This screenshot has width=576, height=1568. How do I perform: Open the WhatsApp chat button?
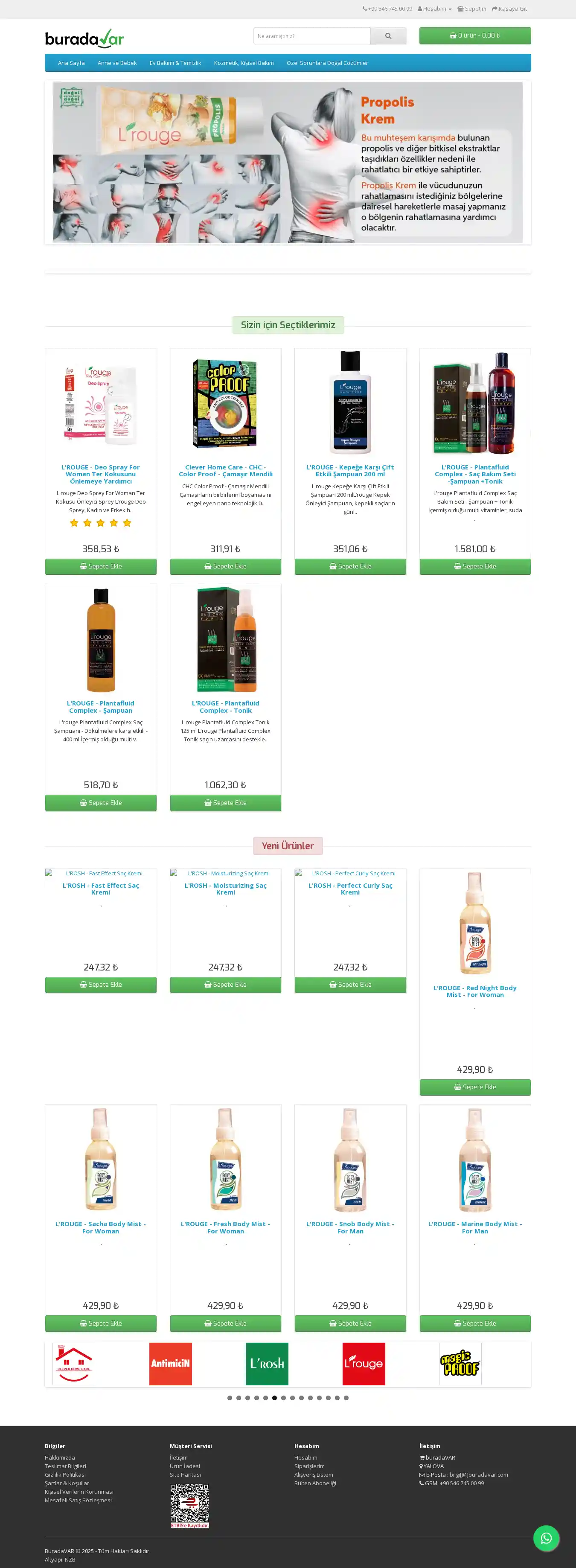[x=546, y=1538]
